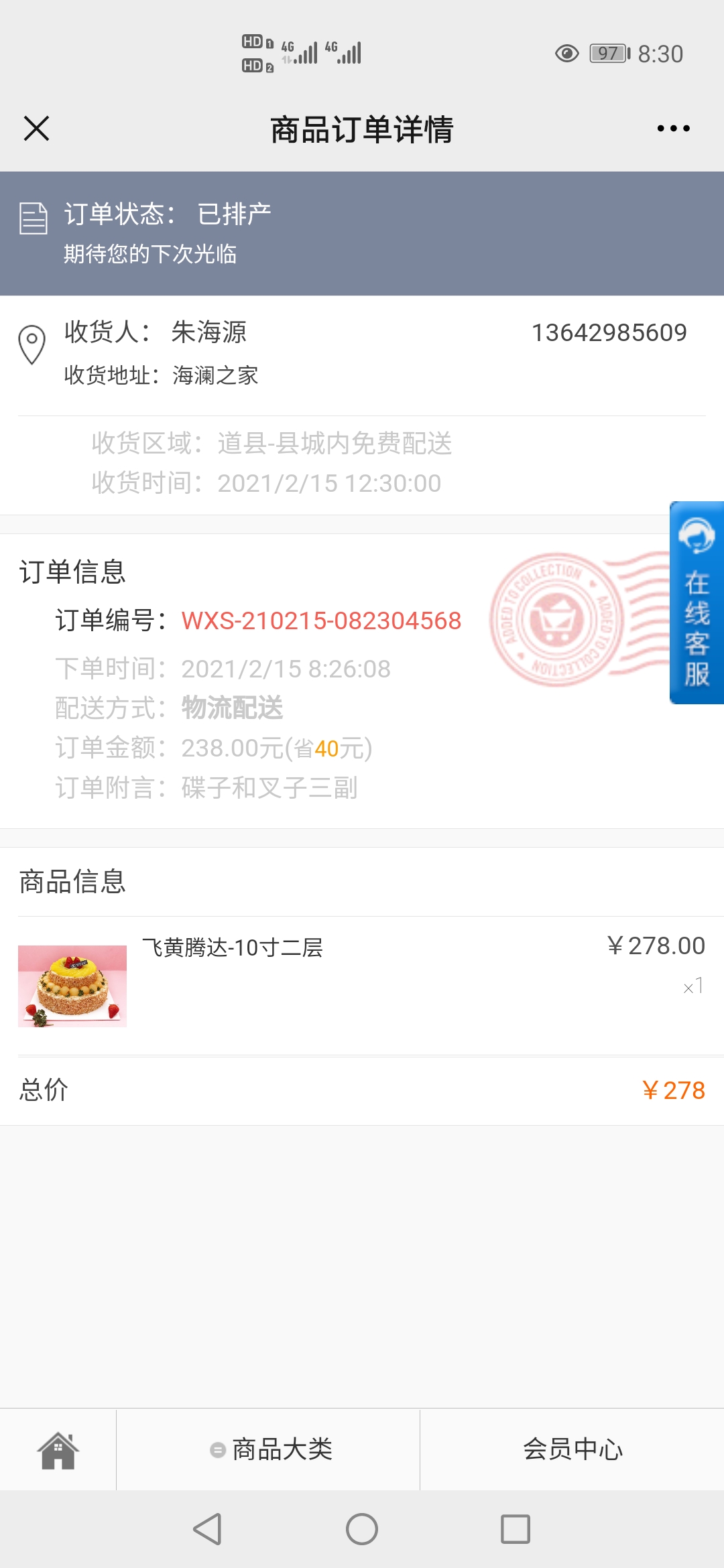Switch to 会员中心 member center
This screenshot has height=1568, width=724.
tap(572, 1449)
